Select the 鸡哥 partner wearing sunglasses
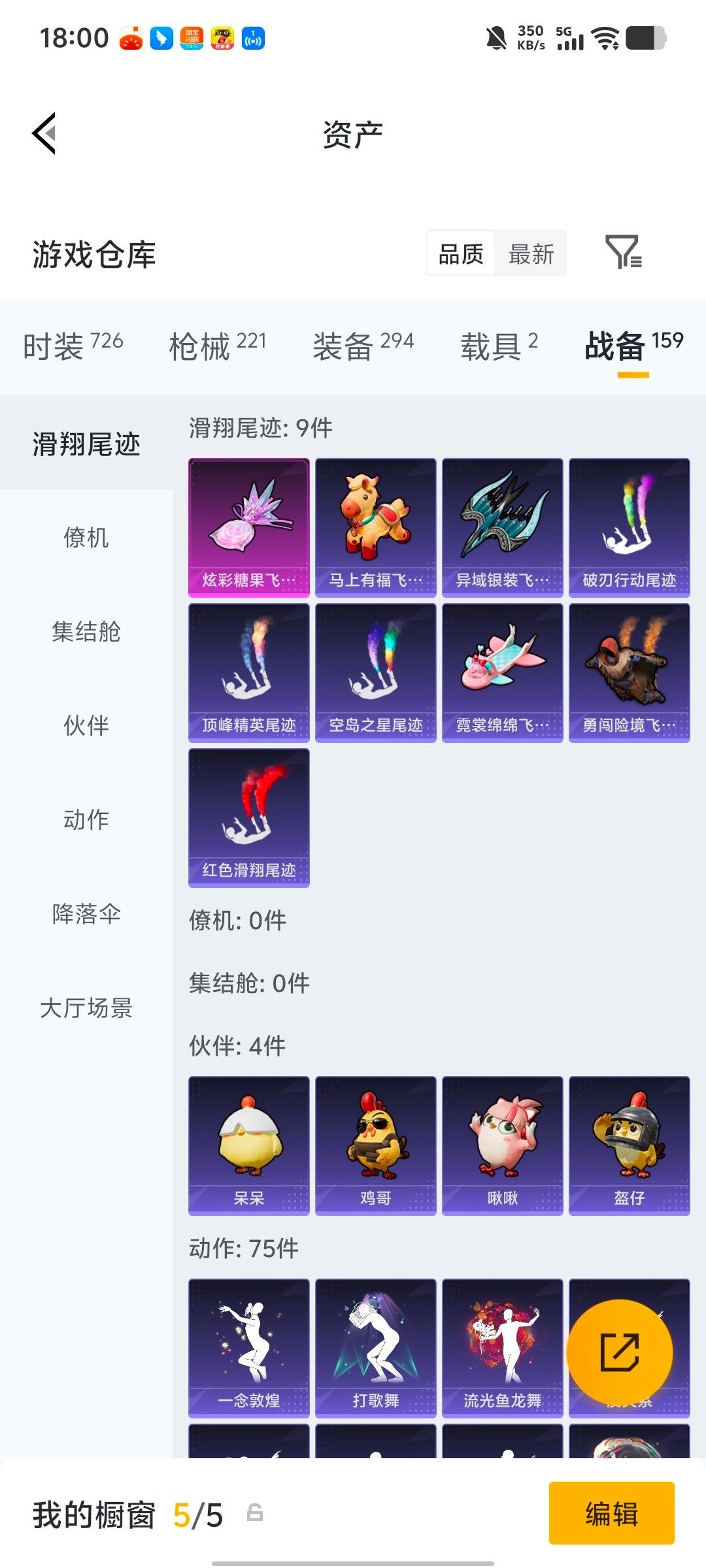The height and width of the screenshot is (1568, 706). 375,1143
